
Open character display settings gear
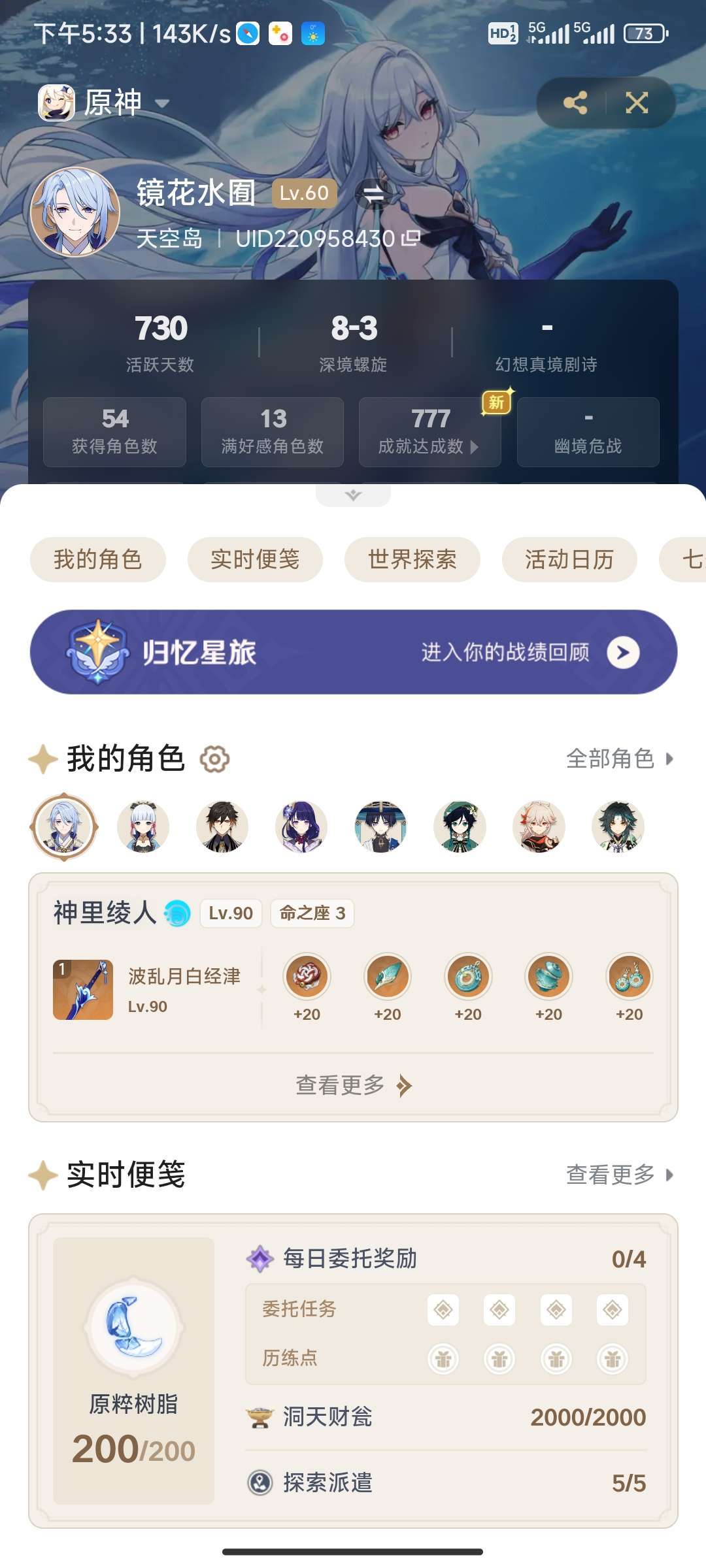tap(214, 759)
